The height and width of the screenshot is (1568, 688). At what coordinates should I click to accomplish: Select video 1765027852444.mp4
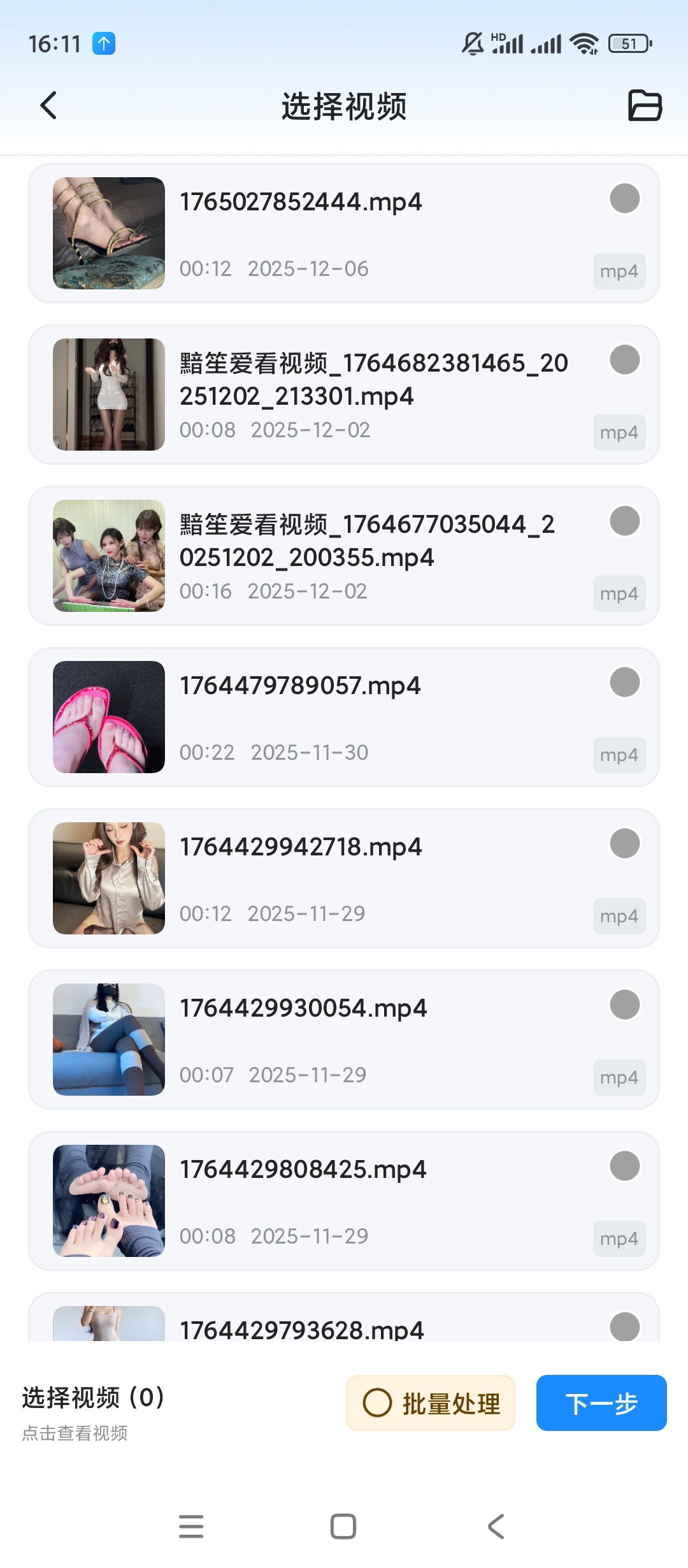[x=624, y=199]
